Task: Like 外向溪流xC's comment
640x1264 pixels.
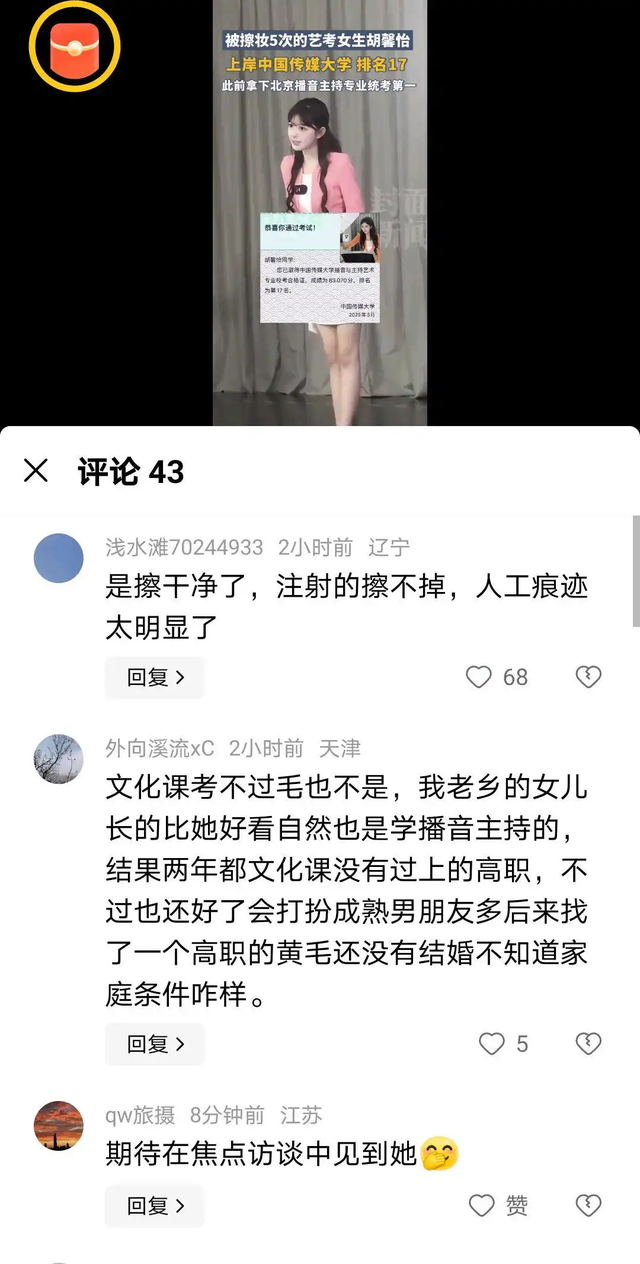Action: (x=503, y=1044)
